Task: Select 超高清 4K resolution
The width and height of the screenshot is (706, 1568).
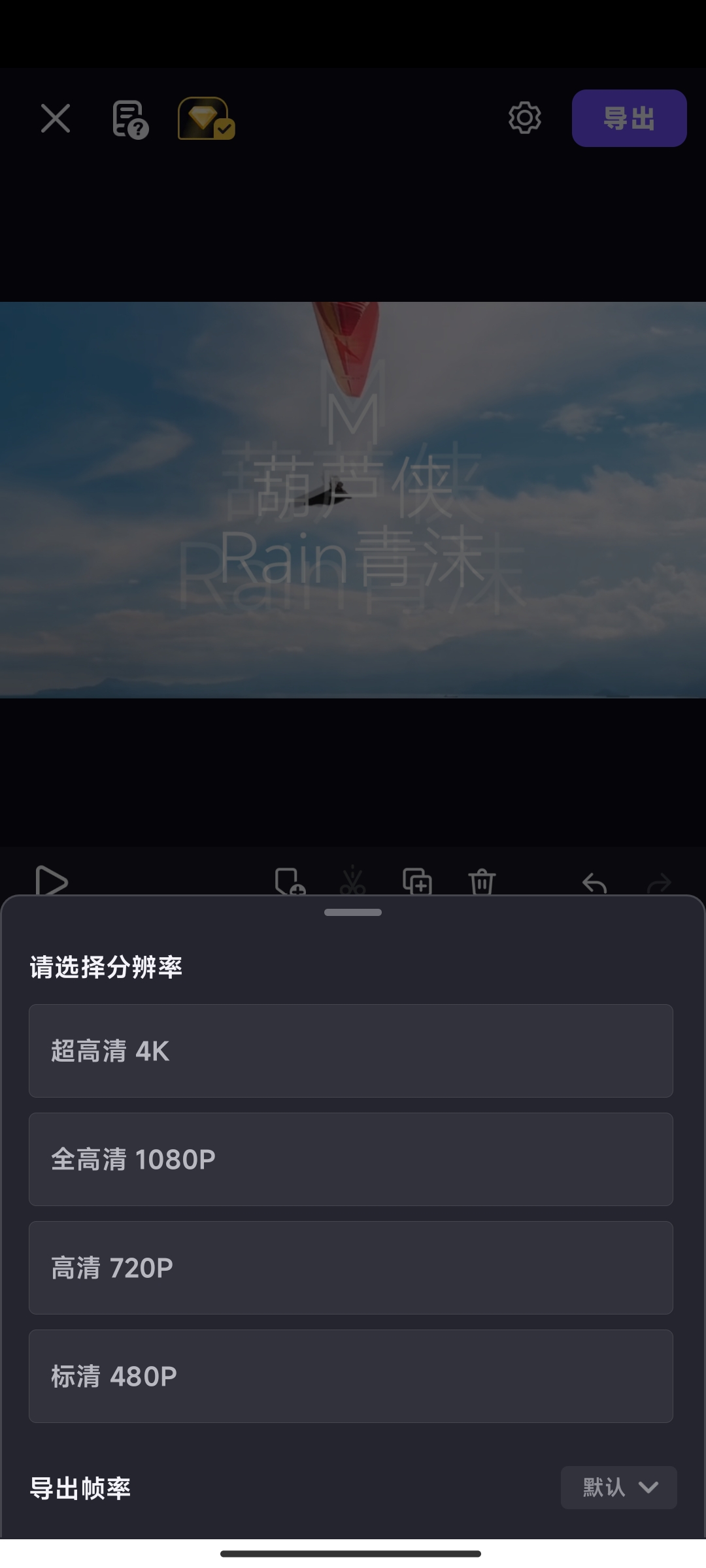Action: coord(351,1051)
